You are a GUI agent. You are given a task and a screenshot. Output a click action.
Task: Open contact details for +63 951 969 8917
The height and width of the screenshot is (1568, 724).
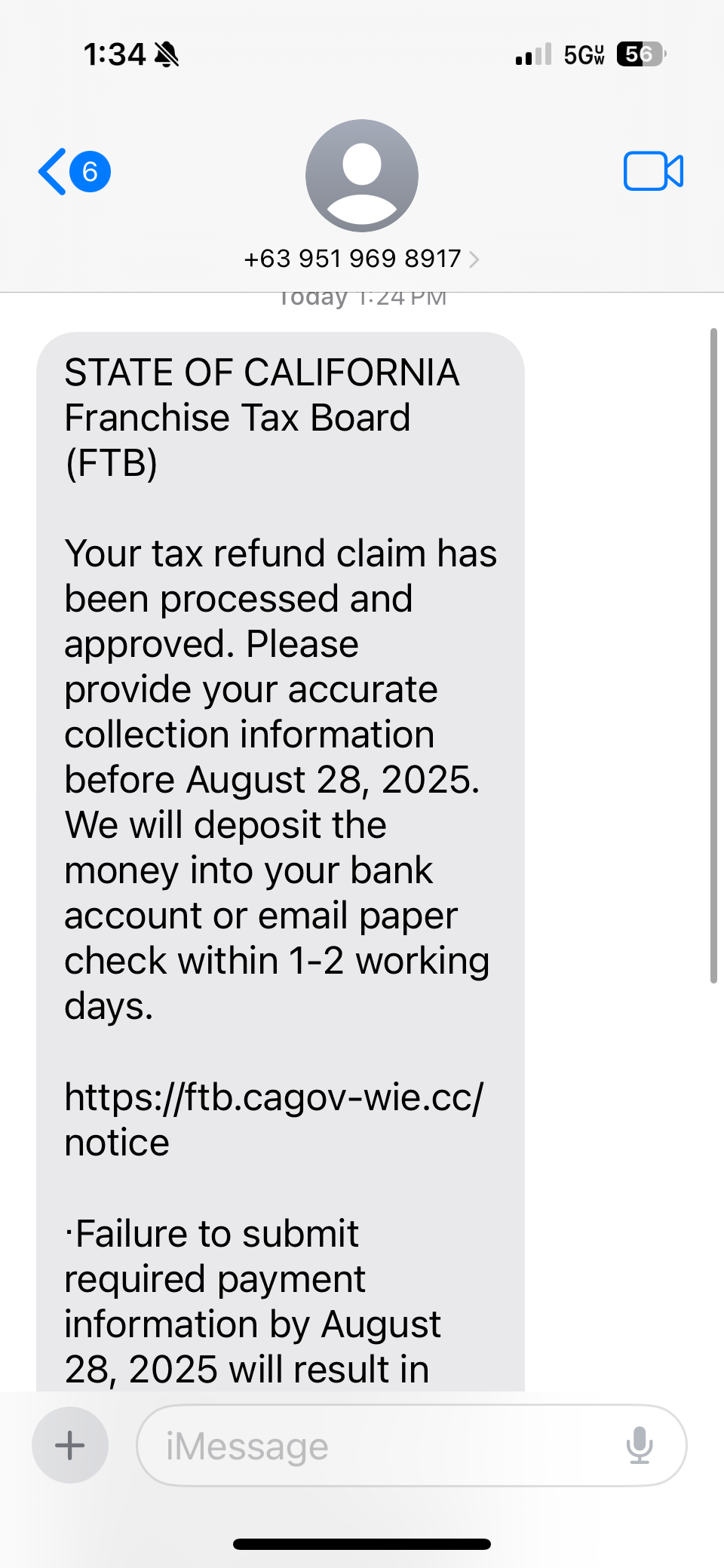click(361, 259)
